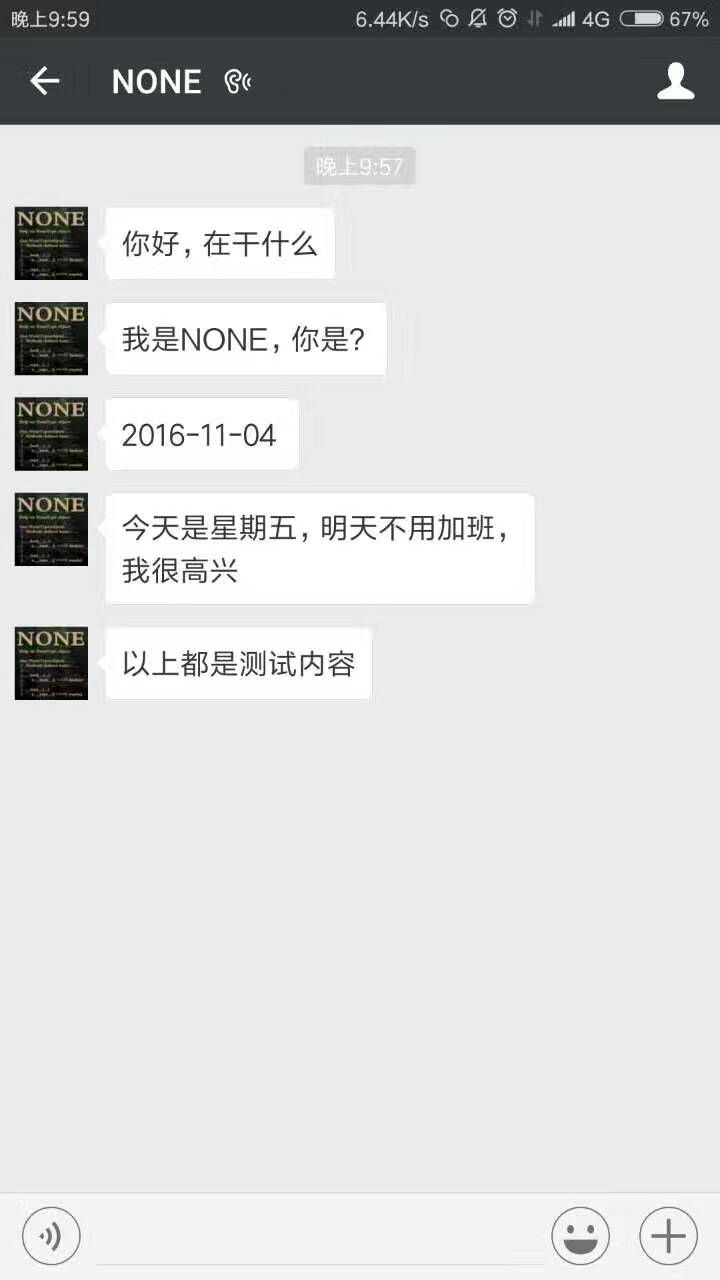View profile from avatar beside "以上都是测试内容"
The height and width of the screenshot is (1280, 720).
(51, 663)
